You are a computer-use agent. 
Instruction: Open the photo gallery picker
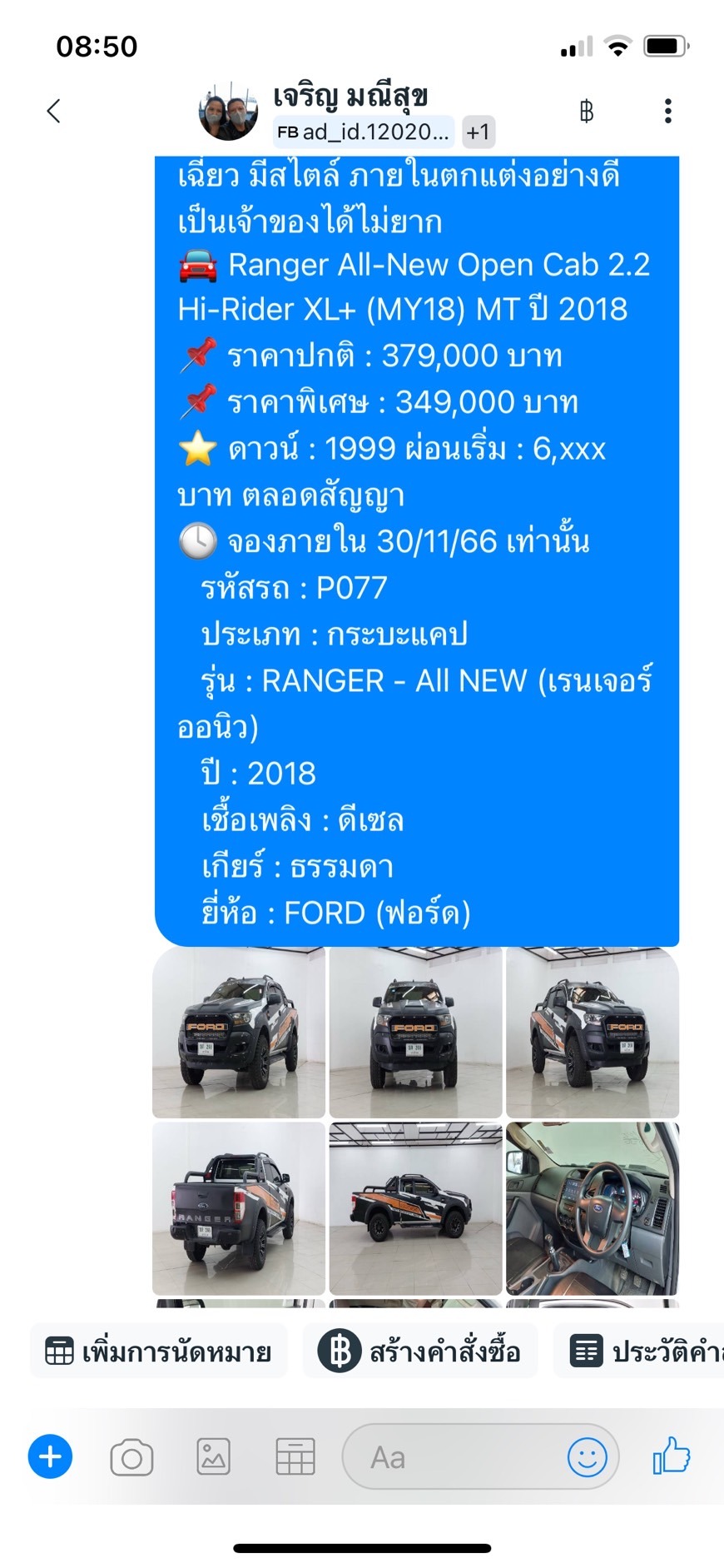[213, 1457]
